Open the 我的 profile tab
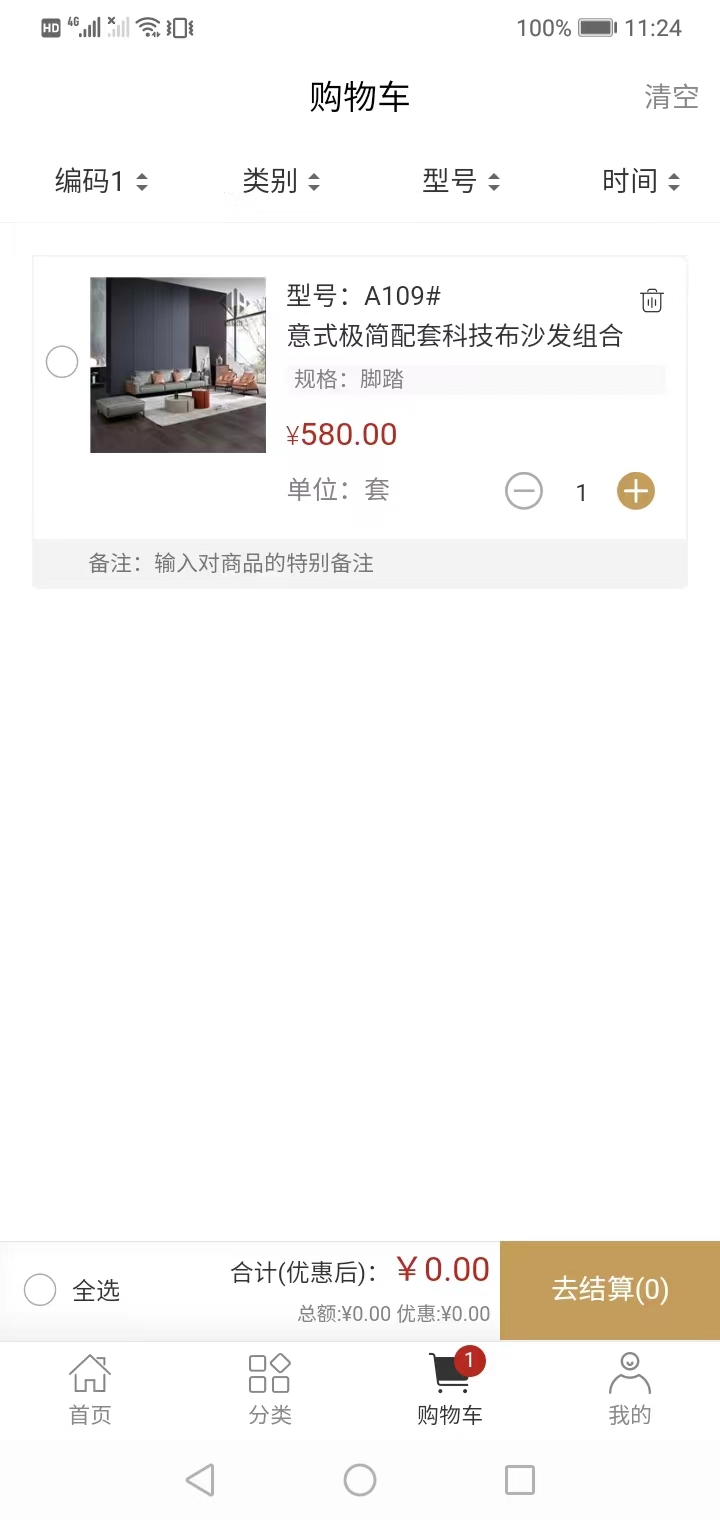This screenshot has height=1520, width=720. (630, 1388)
